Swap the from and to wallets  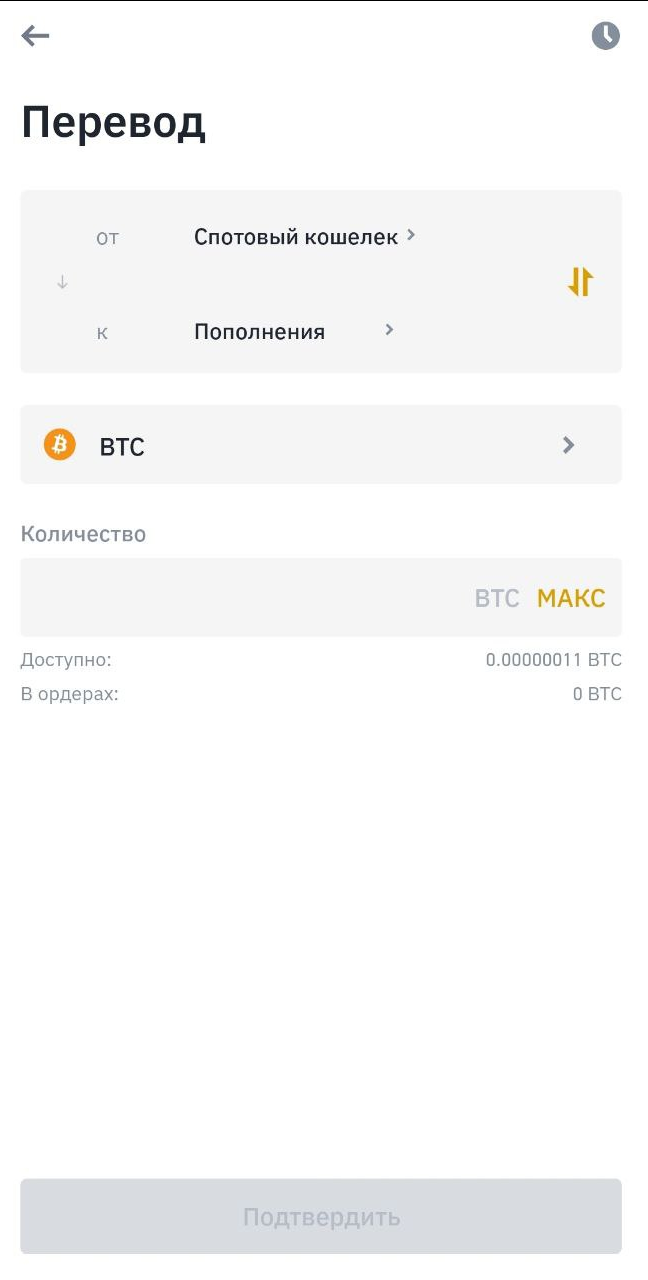[x=580, y=282]
